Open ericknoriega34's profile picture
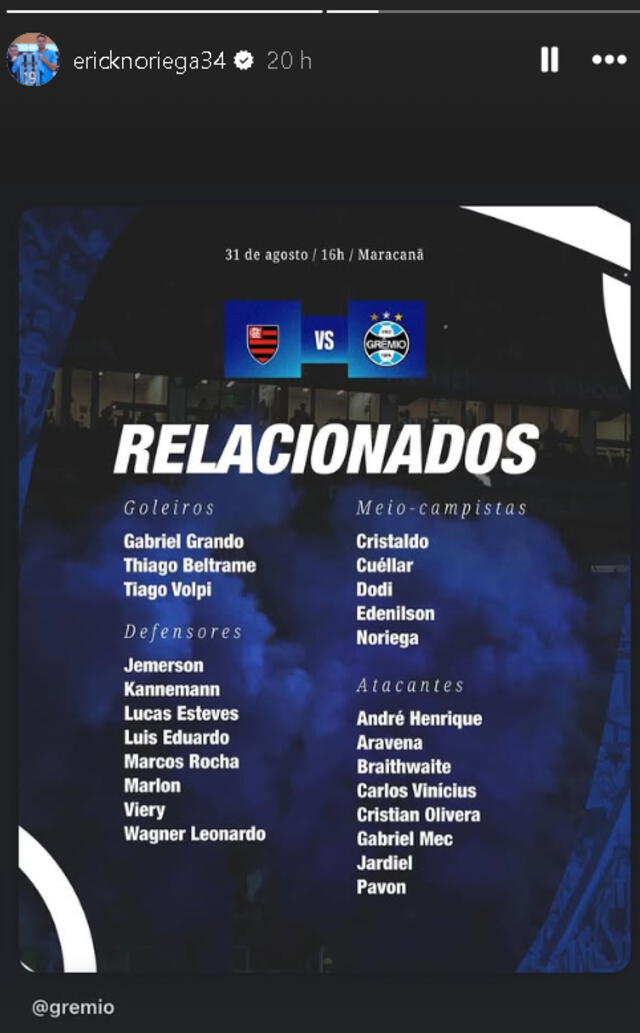Viewport: 640px width, 1033px height. point(33,60)
